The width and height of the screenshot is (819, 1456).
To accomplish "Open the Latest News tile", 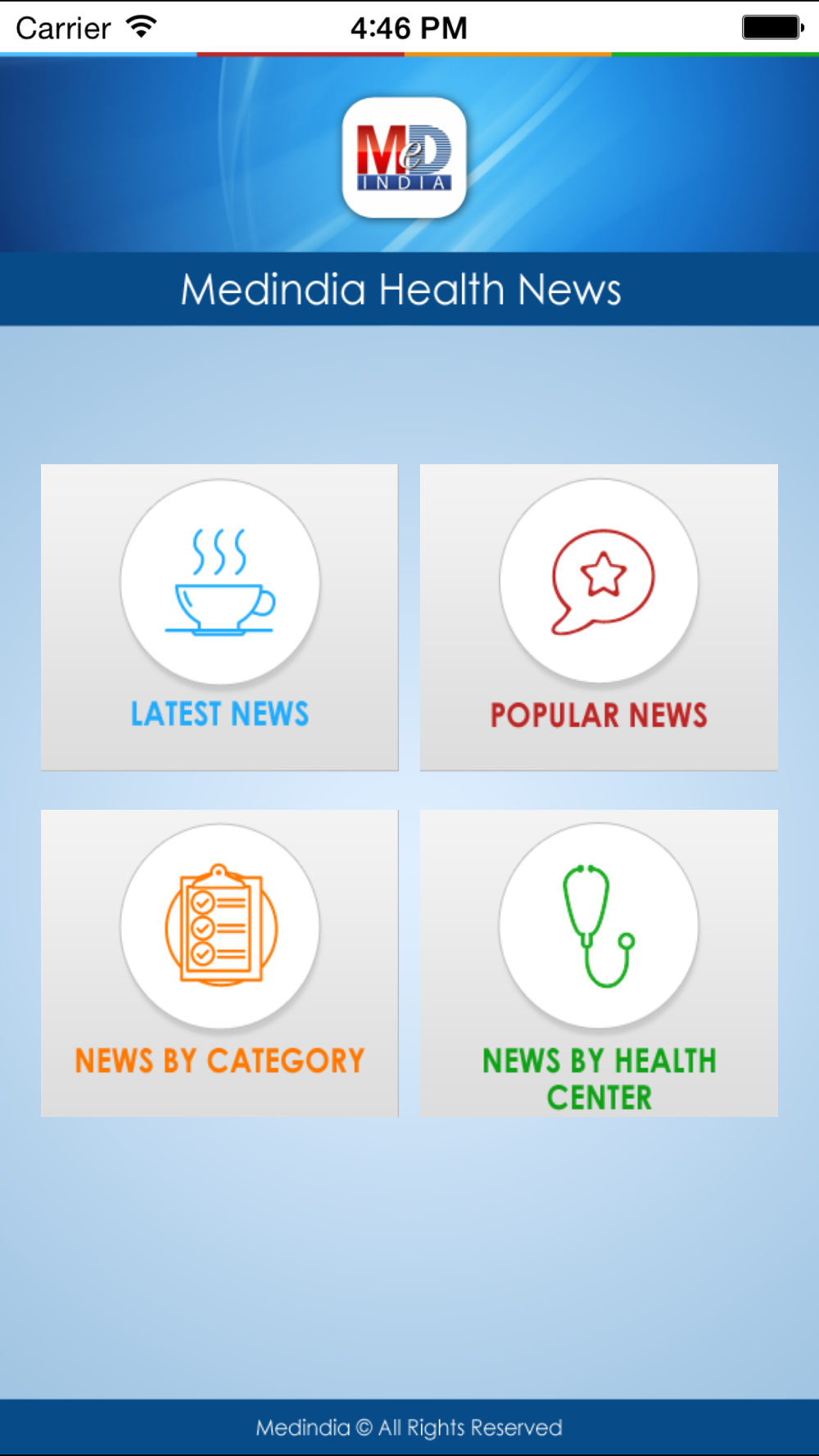I will coord(219,617).
